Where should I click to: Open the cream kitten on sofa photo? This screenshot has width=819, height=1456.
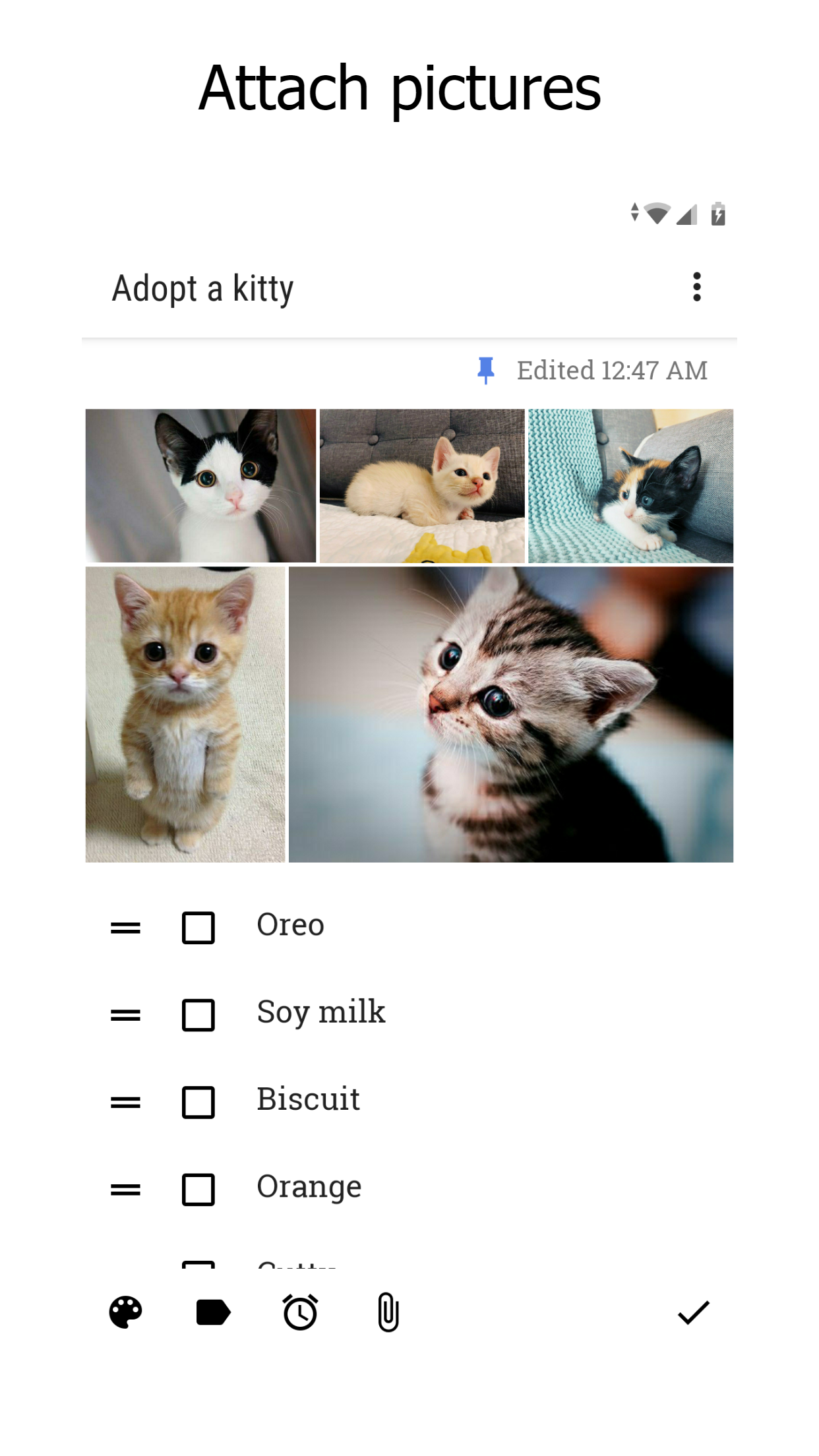[x=422, y=485]
